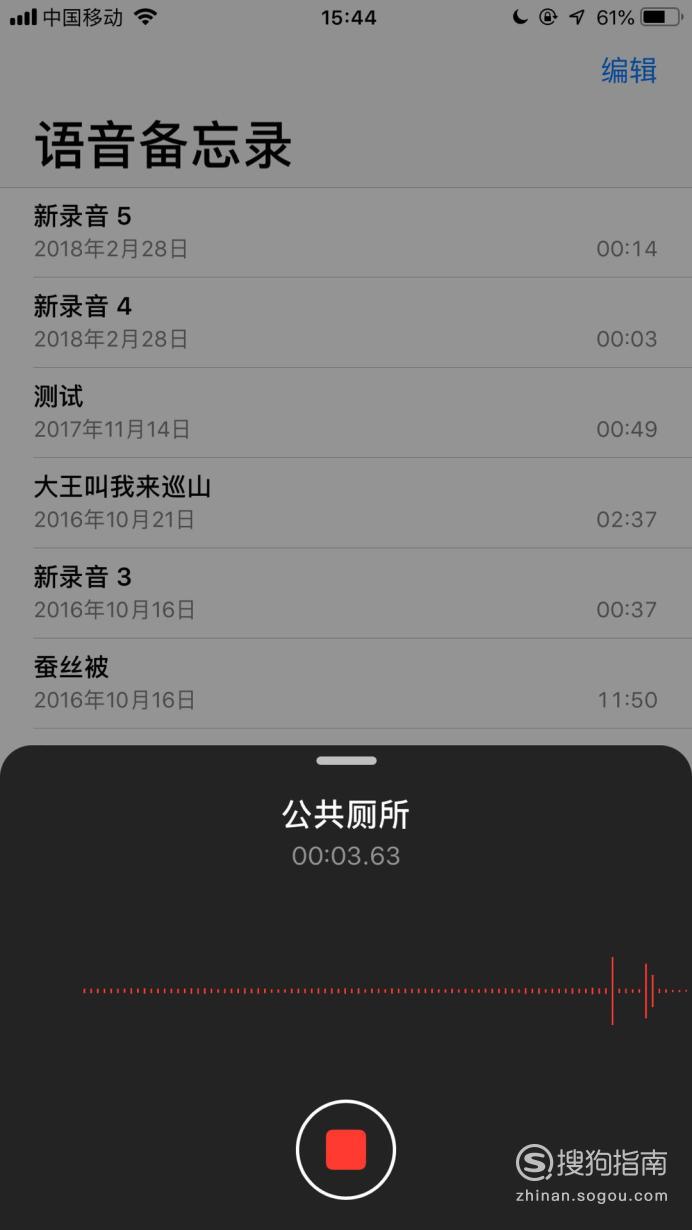Open the recording 新录音 5
The height and width of the screenshot is (1230, 692).
pos(346,233)
